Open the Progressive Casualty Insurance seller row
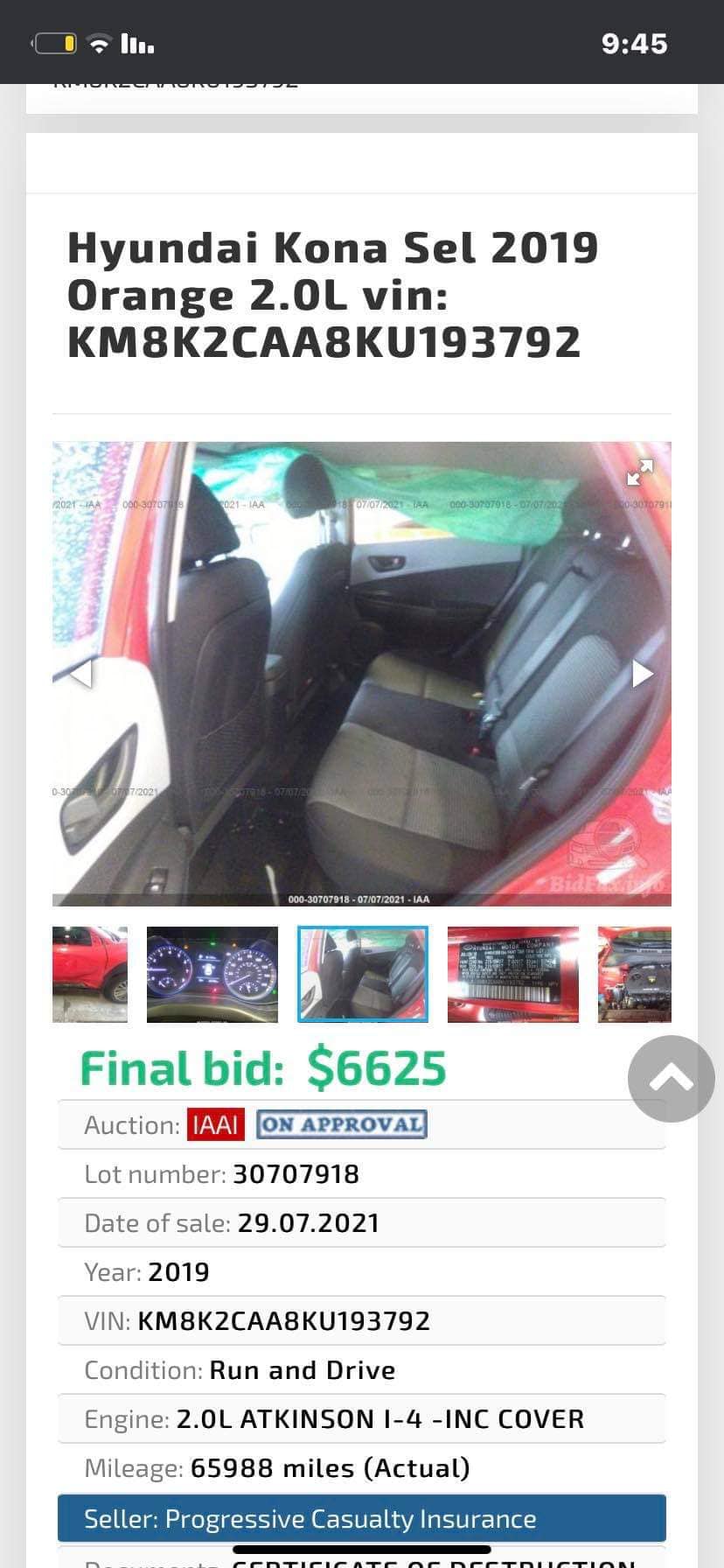Screen dimensions: 724x1568 (361, 1518)
